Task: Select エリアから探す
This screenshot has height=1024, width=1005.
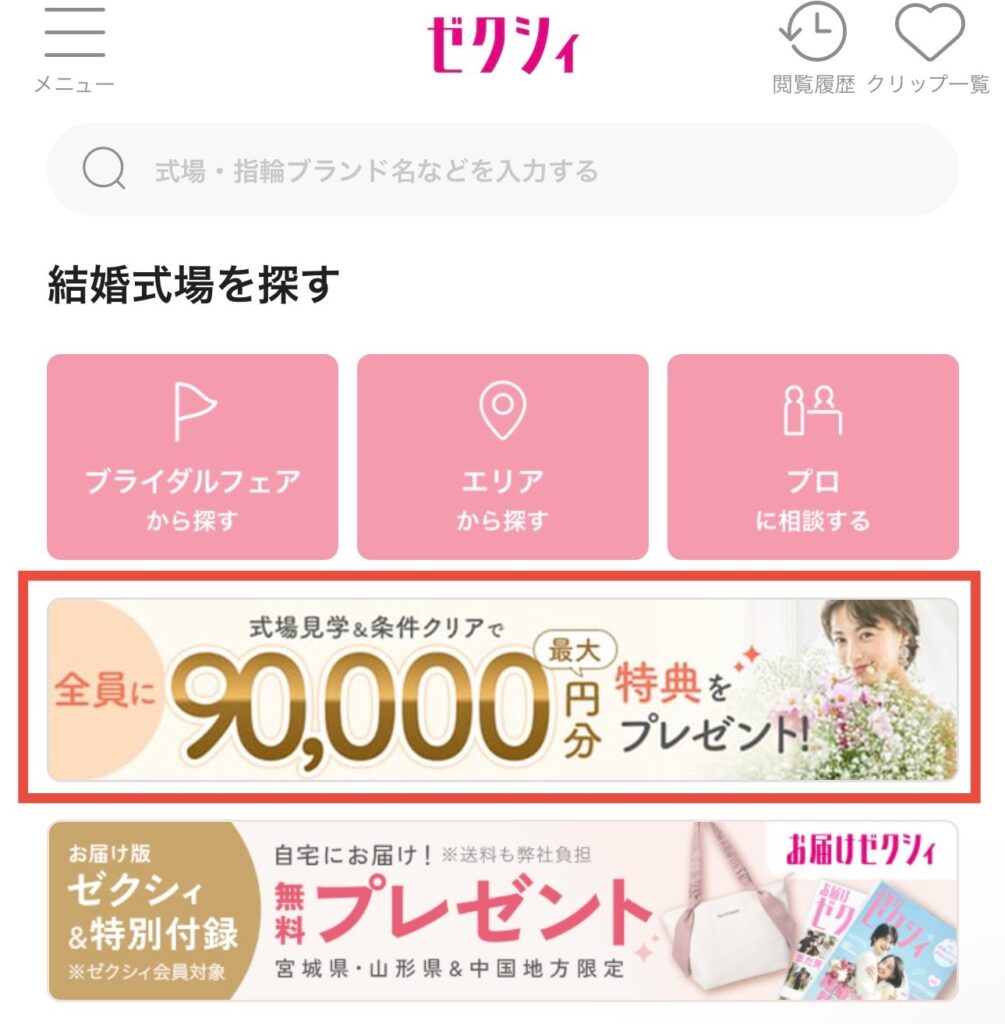Action: 502,456
